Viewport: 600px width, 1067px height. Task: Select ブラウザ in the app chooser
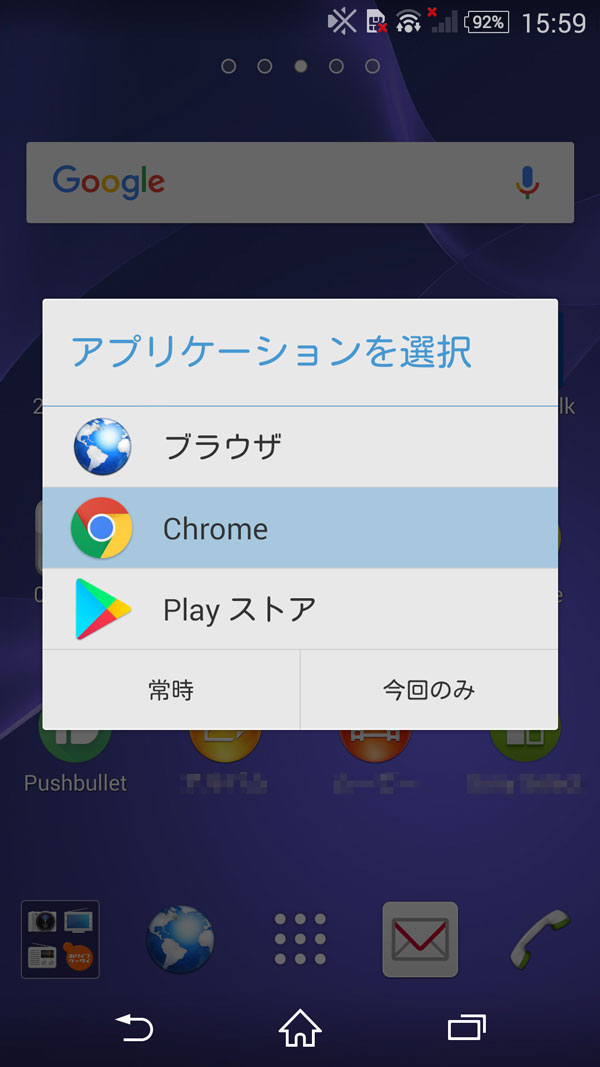pos(300,447)
